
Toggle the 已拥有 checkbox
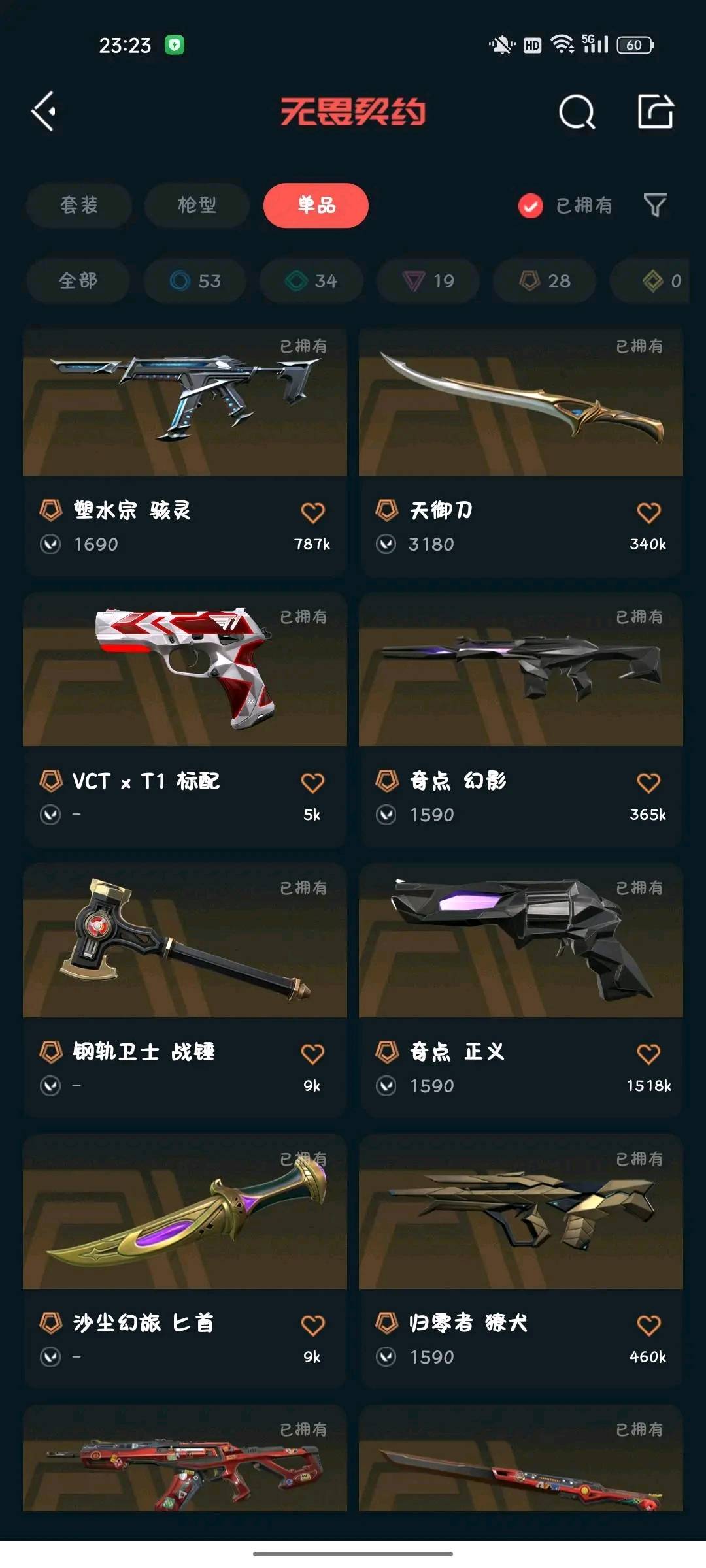[x=531, y=206]
